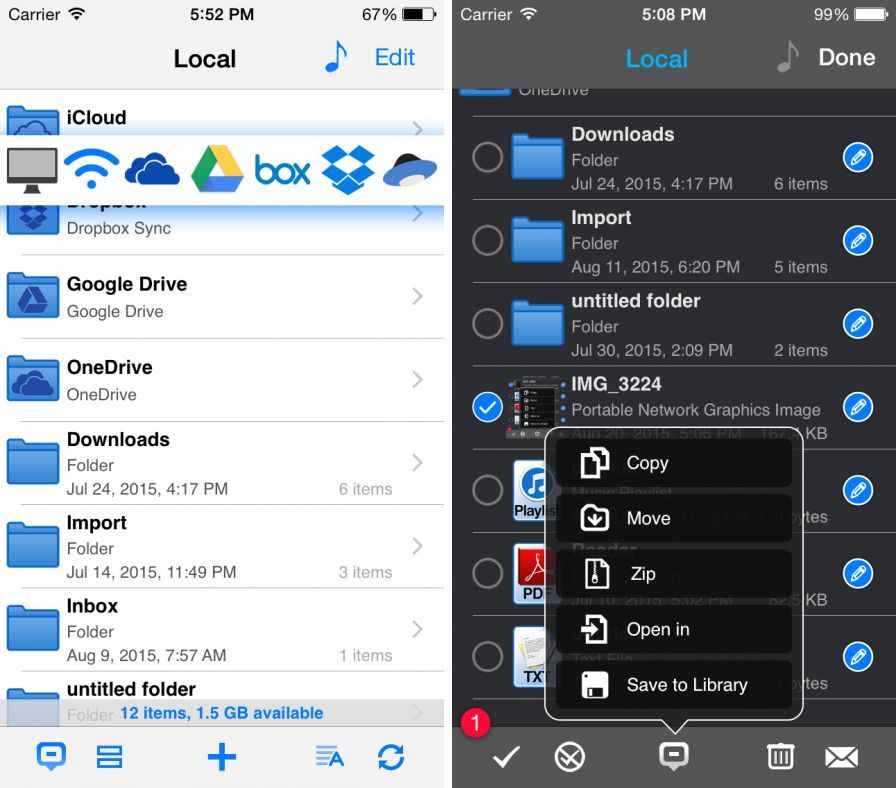Open the iCloud folder row
The height and width of the screenshot is (788, 896).
point(222,117)
